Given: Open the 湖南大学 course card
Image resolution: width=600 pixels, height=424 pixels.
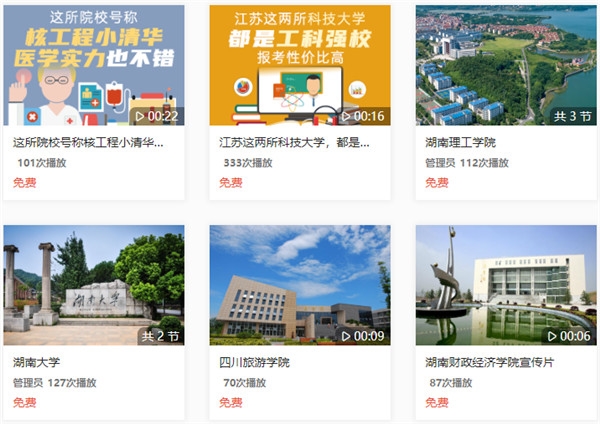Looking at the screenshot, I should coord(94,285).
